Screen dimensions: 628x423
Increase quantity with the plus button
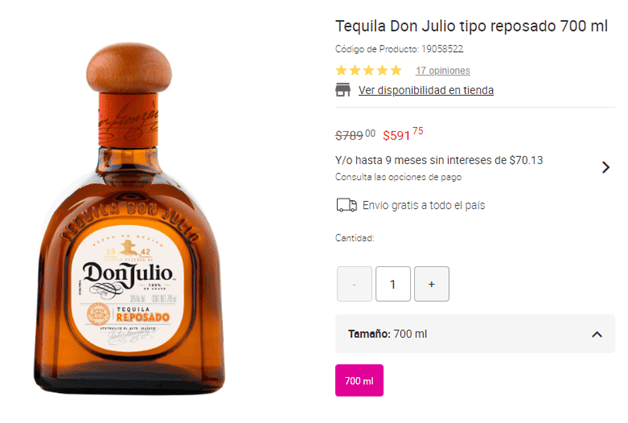[x=431, y=284]
